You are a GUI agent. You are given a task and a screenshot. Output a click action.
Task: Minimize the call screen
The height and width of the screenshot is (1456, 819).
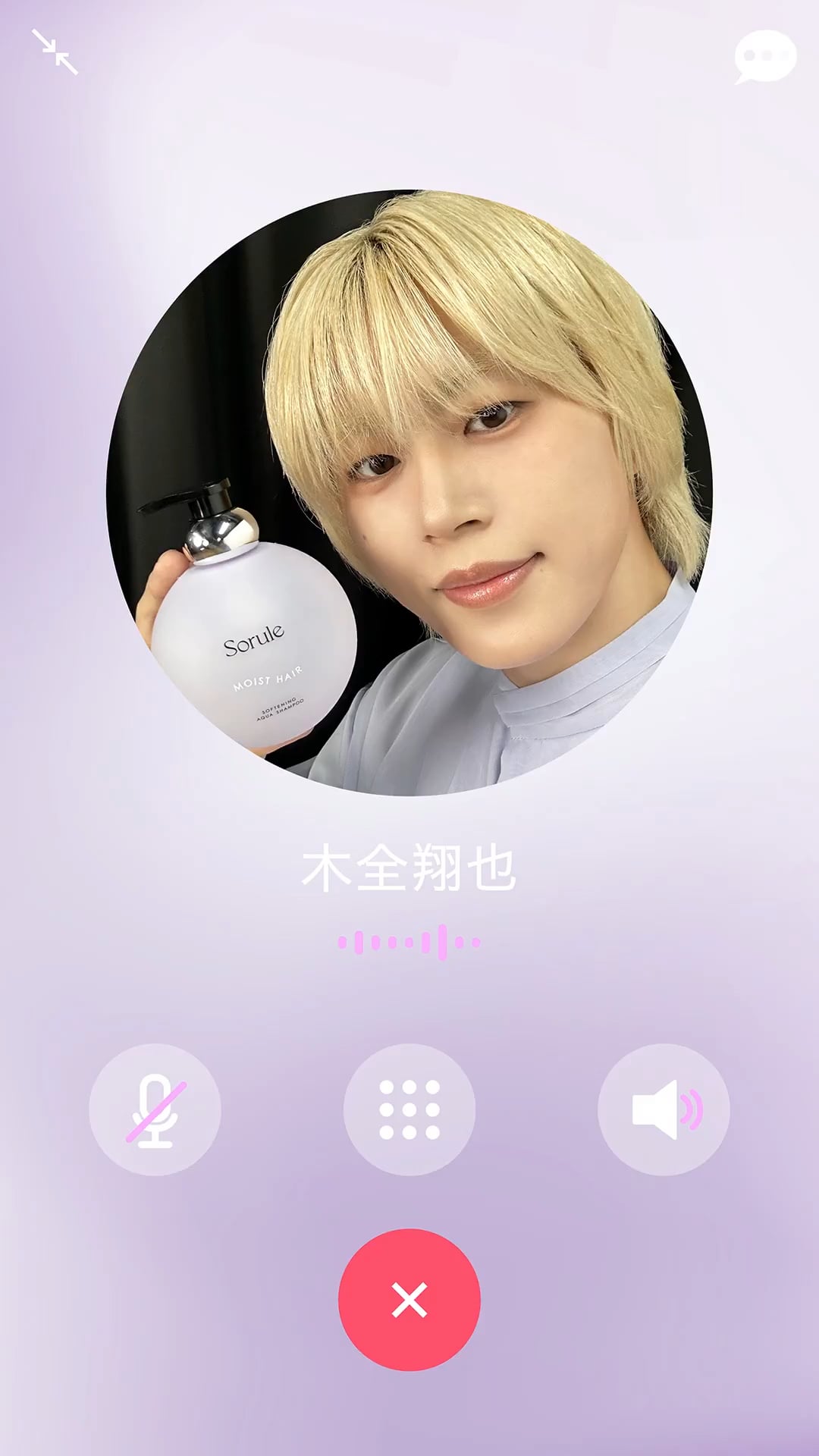55,52
